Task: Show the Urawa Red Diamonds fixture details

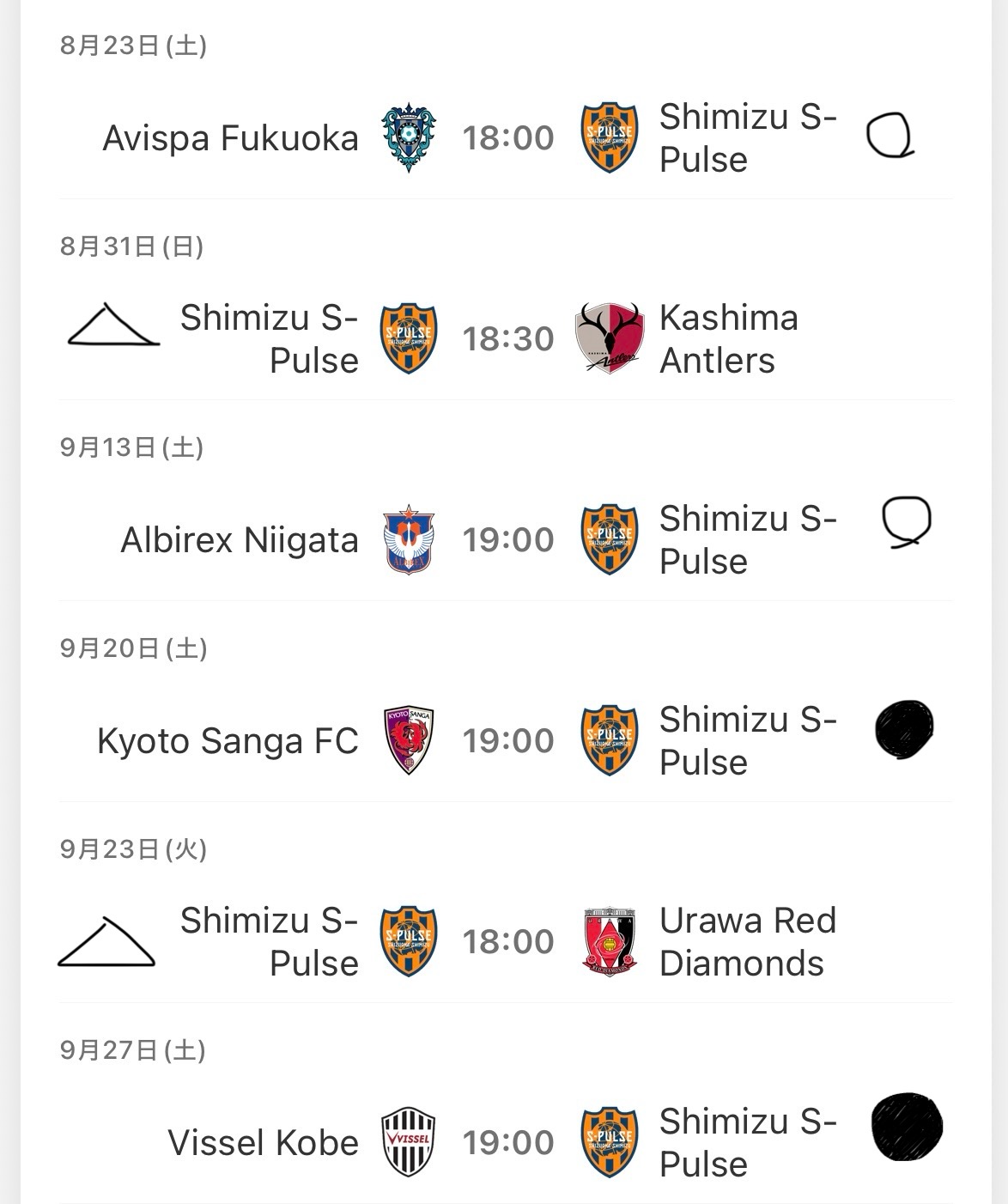Action: tap(507, 942)
